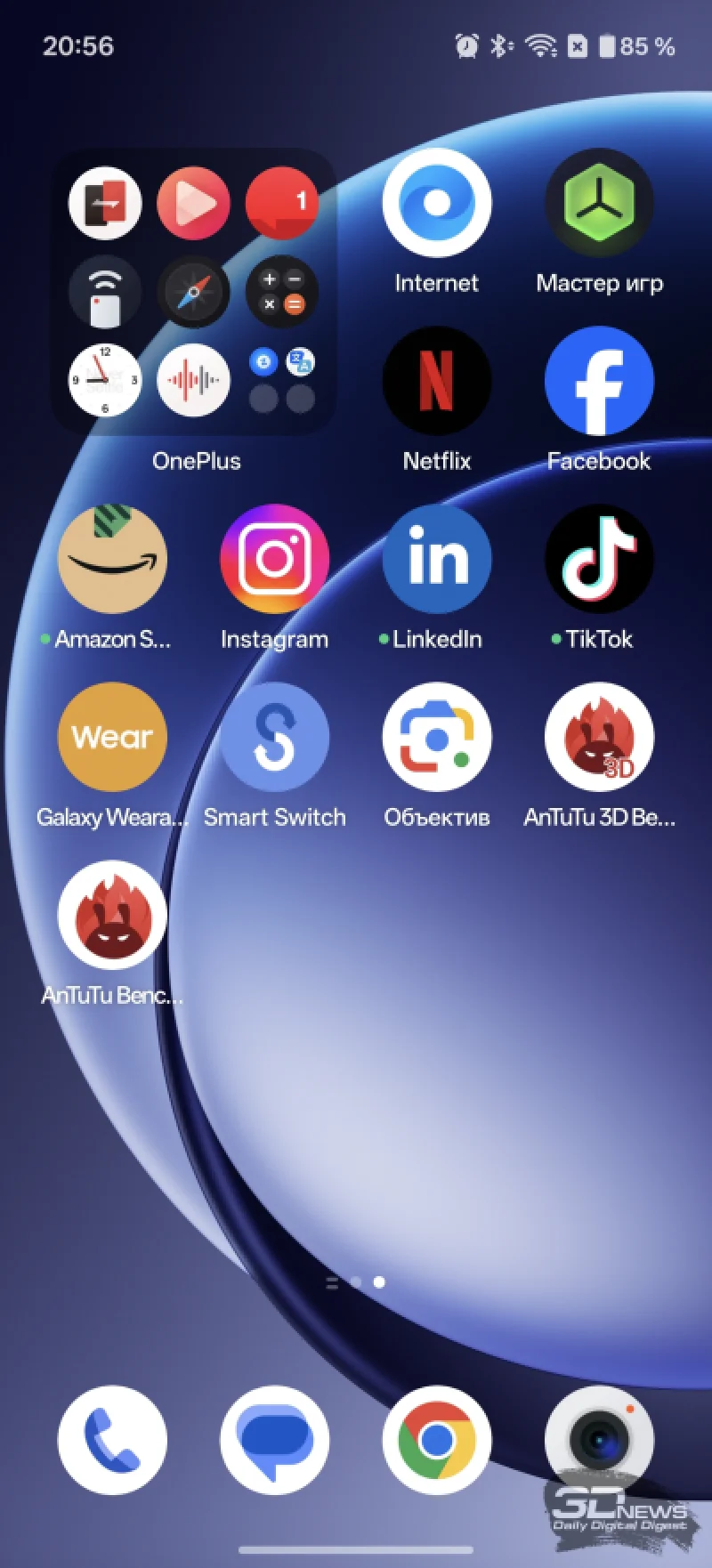Open the calculator inside the OnePlus folder
Viewport: 712px width, 1568px height.
click(282, 292)
